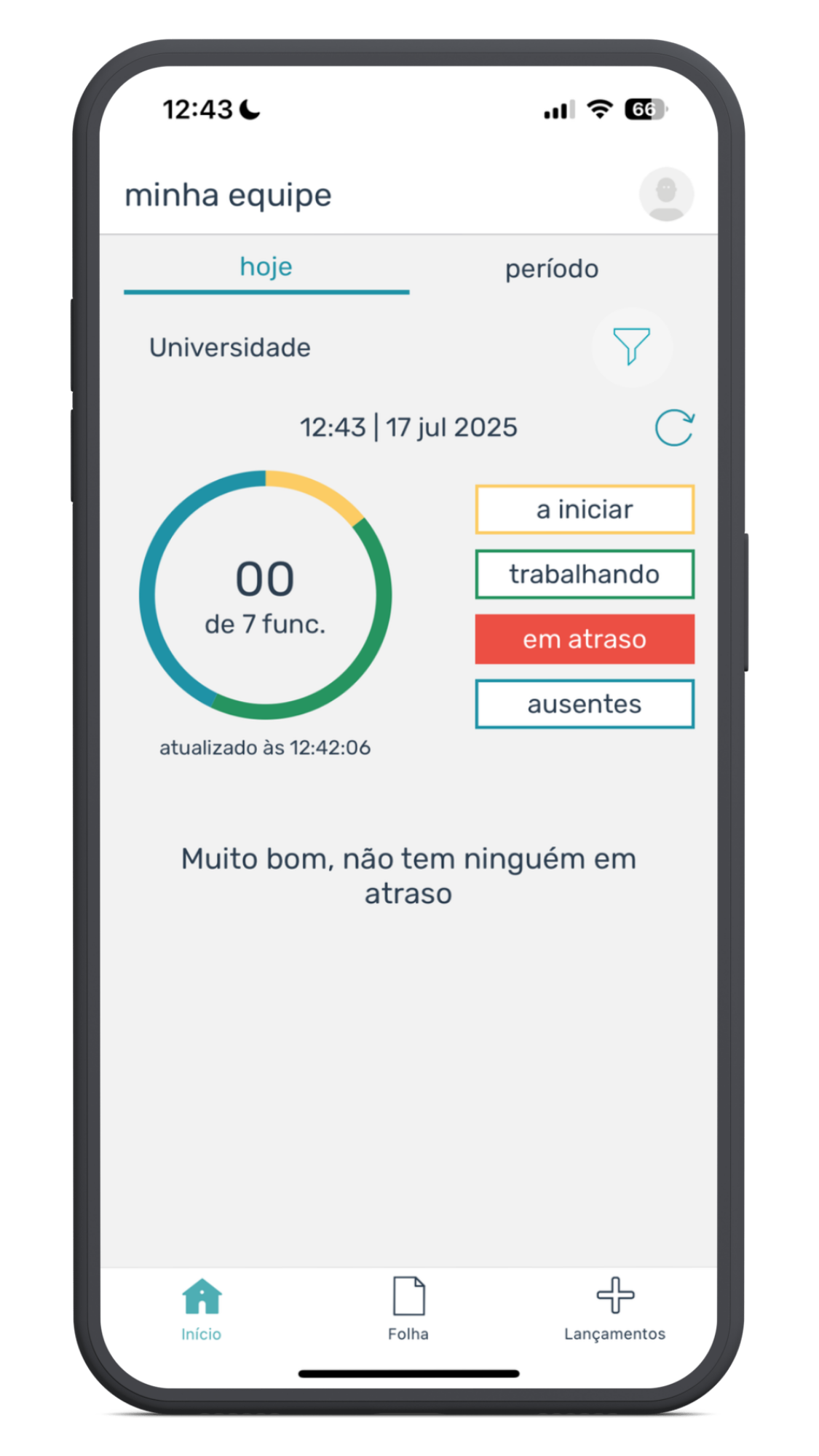
Task: Select the hoje tab
Action: click(266, 267)
